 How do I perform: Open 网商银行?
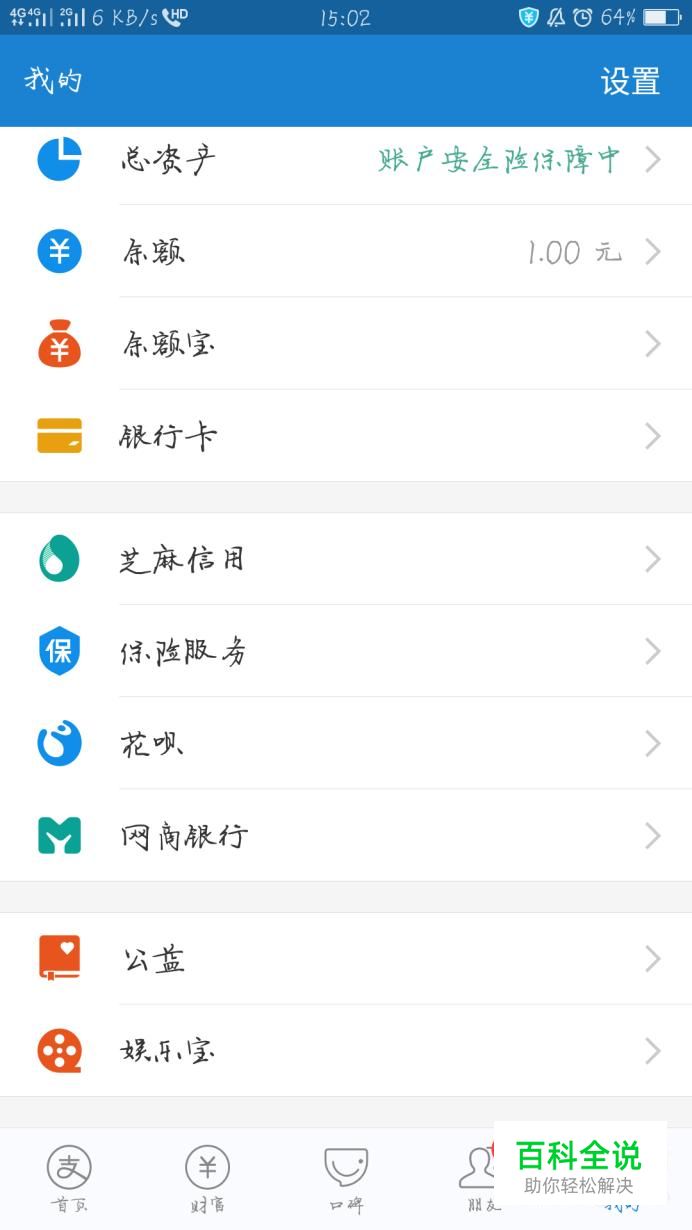coord(346,836)
